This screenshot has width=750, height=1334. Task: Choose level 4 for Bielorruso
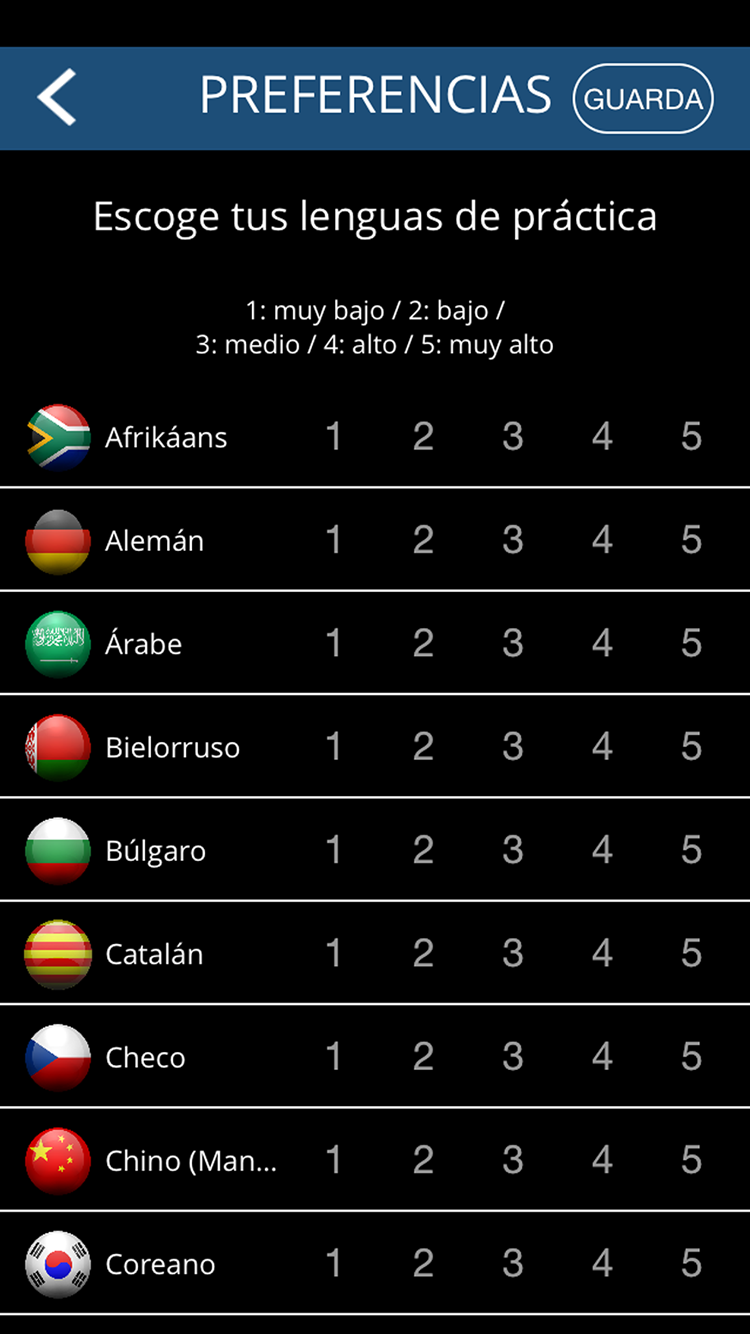[602, 747]
